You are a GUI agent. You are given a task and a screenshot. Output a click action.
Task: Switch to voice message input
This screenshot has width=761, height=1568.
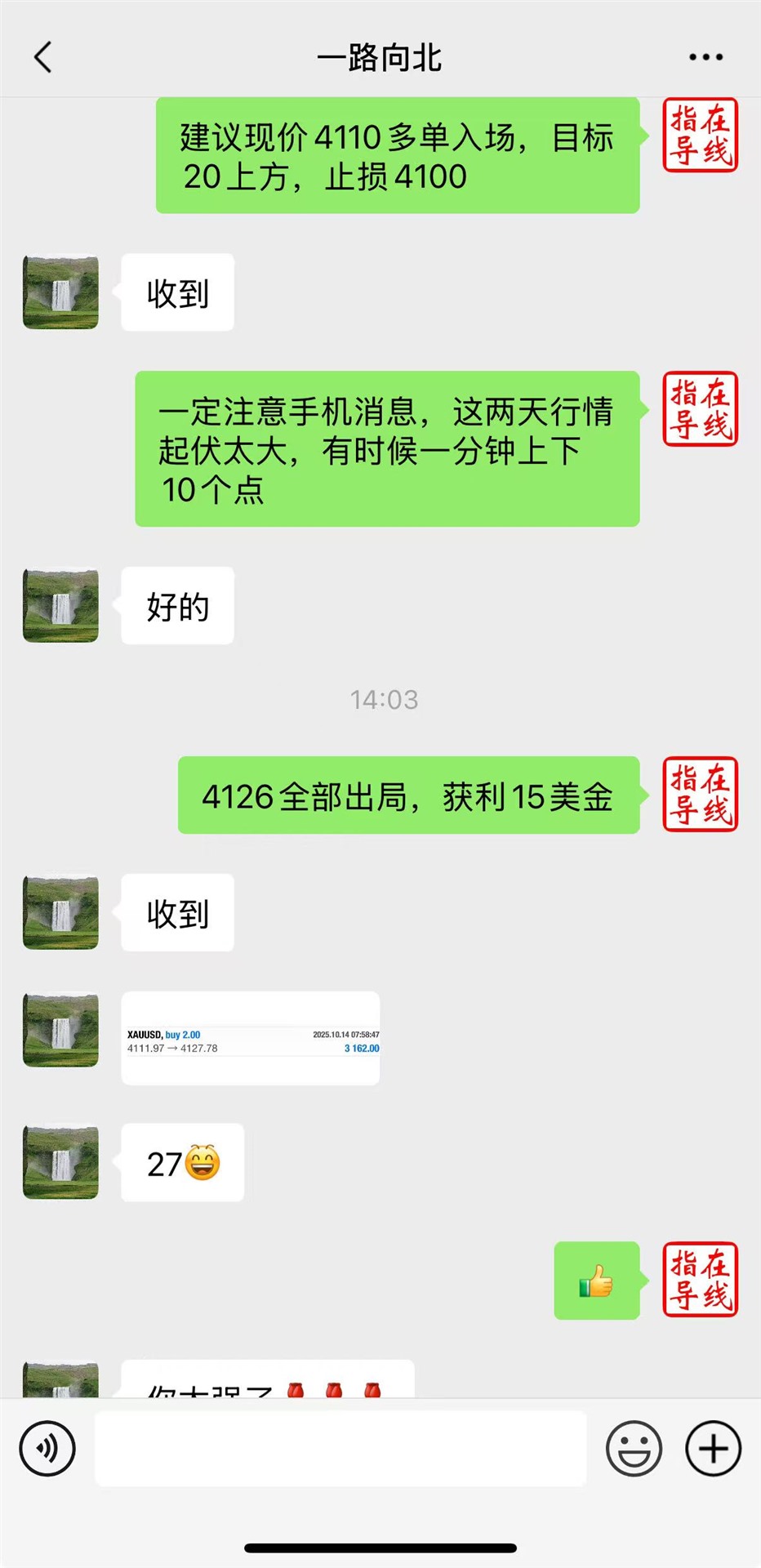[x=47, y=1449]
